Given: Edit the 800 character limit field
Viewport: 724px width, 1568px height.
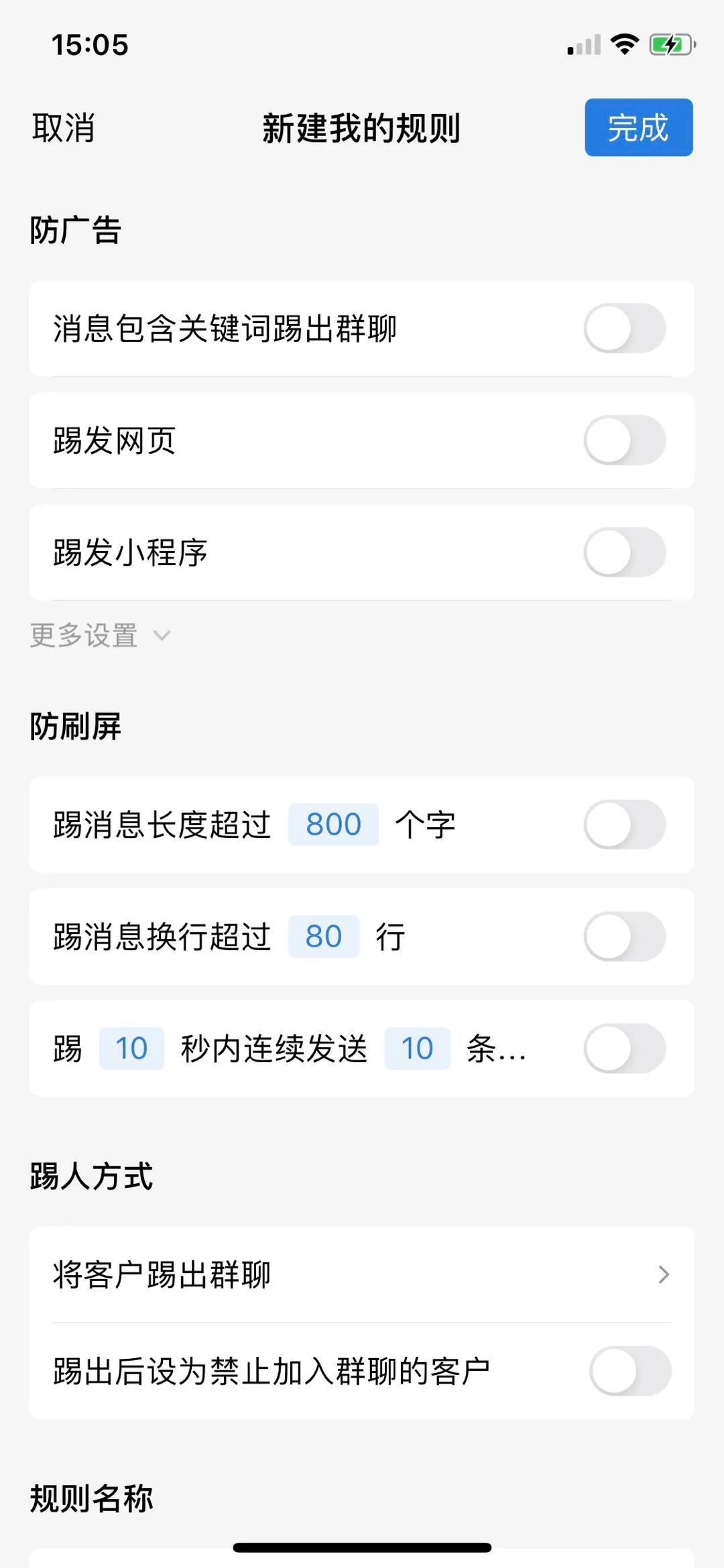Looking at the screenshot, I should [x=333, y=825].
